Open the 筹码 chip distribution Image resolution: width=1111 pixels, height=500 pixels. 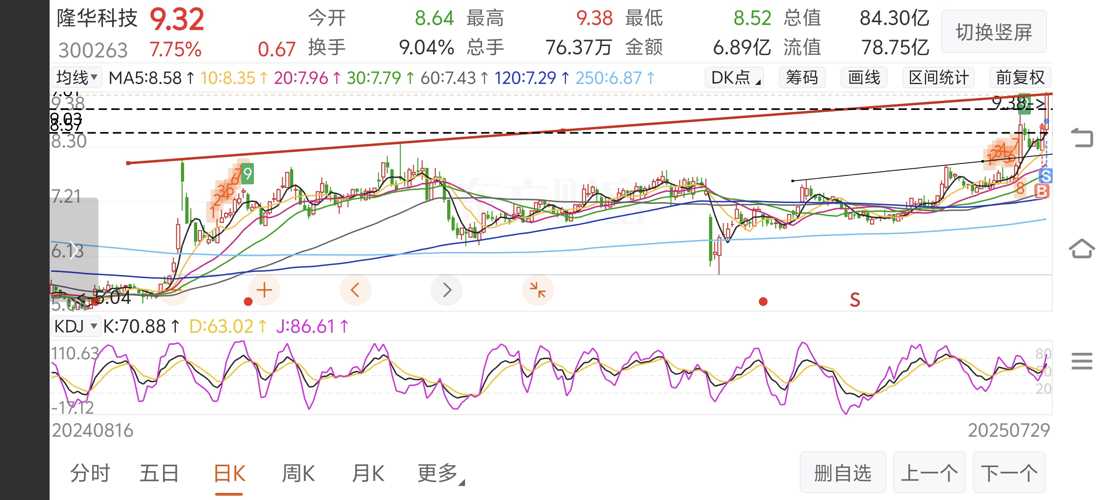pos(801,77)
